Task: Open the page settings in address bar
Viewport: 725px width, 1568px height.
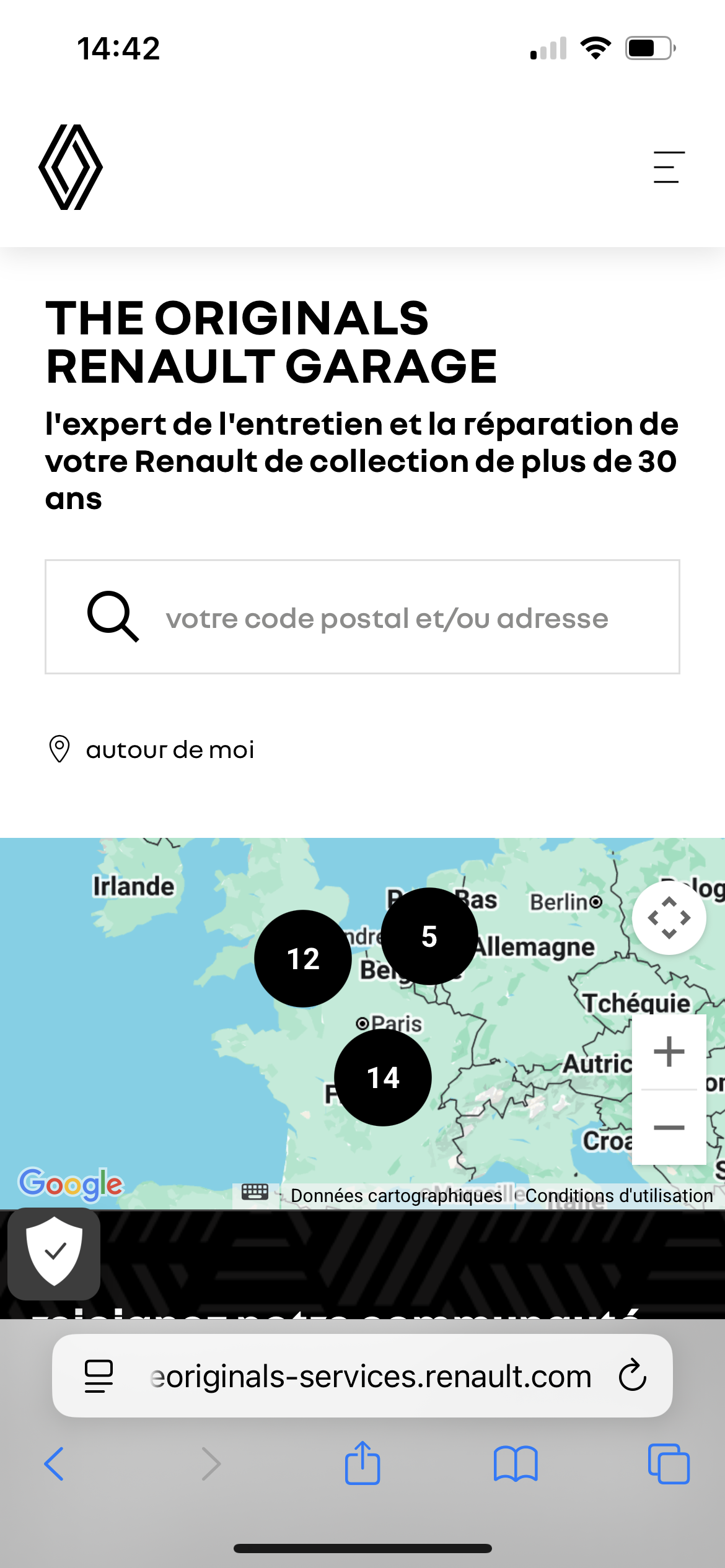Action: click(x=99, y=1376)
